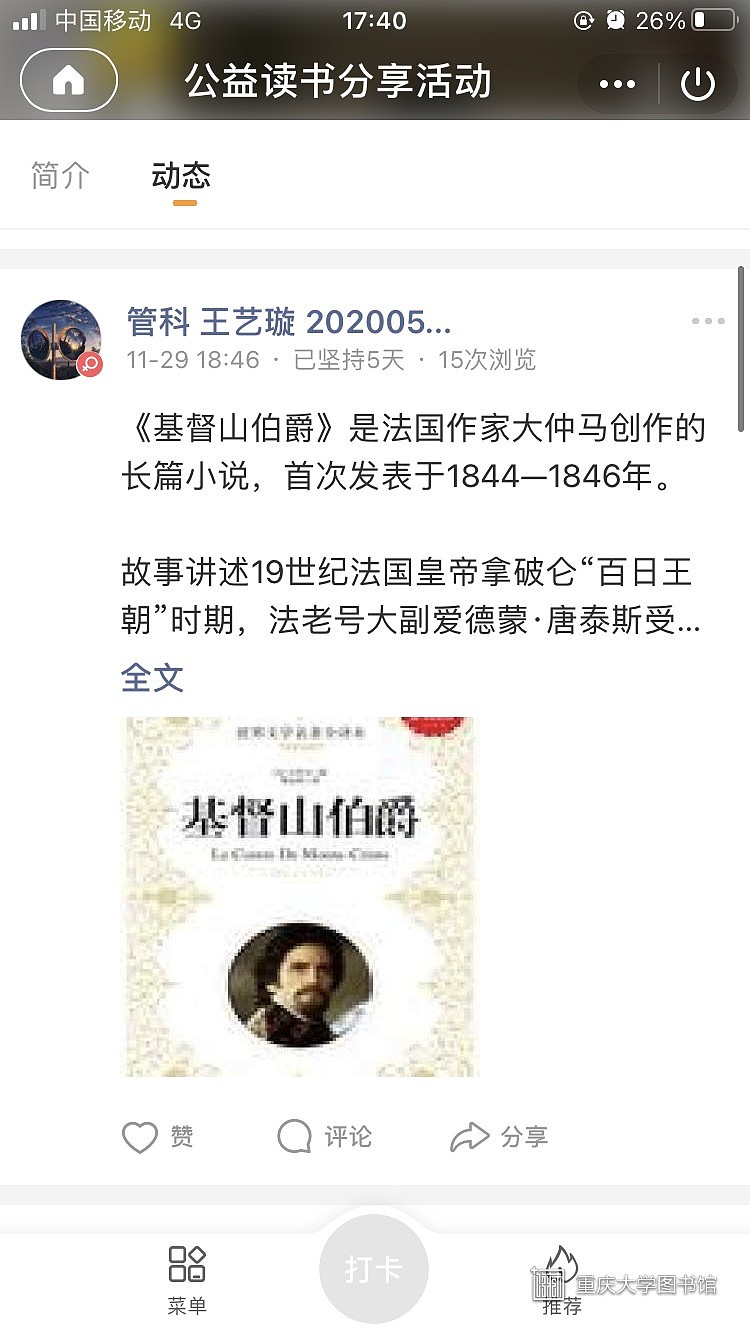Like the post with 赞

tap(157, 1137)
